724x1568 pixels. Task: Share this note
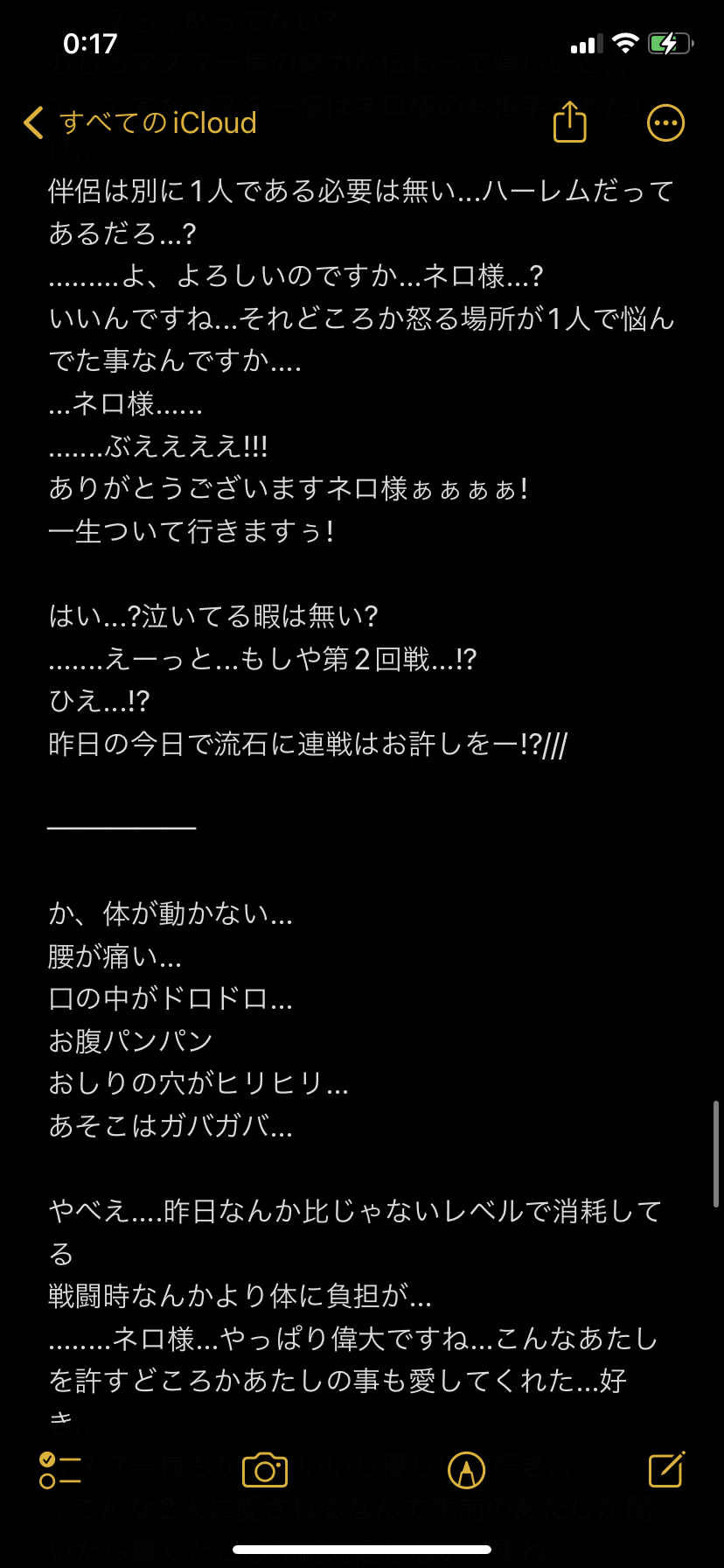(570, 122)
